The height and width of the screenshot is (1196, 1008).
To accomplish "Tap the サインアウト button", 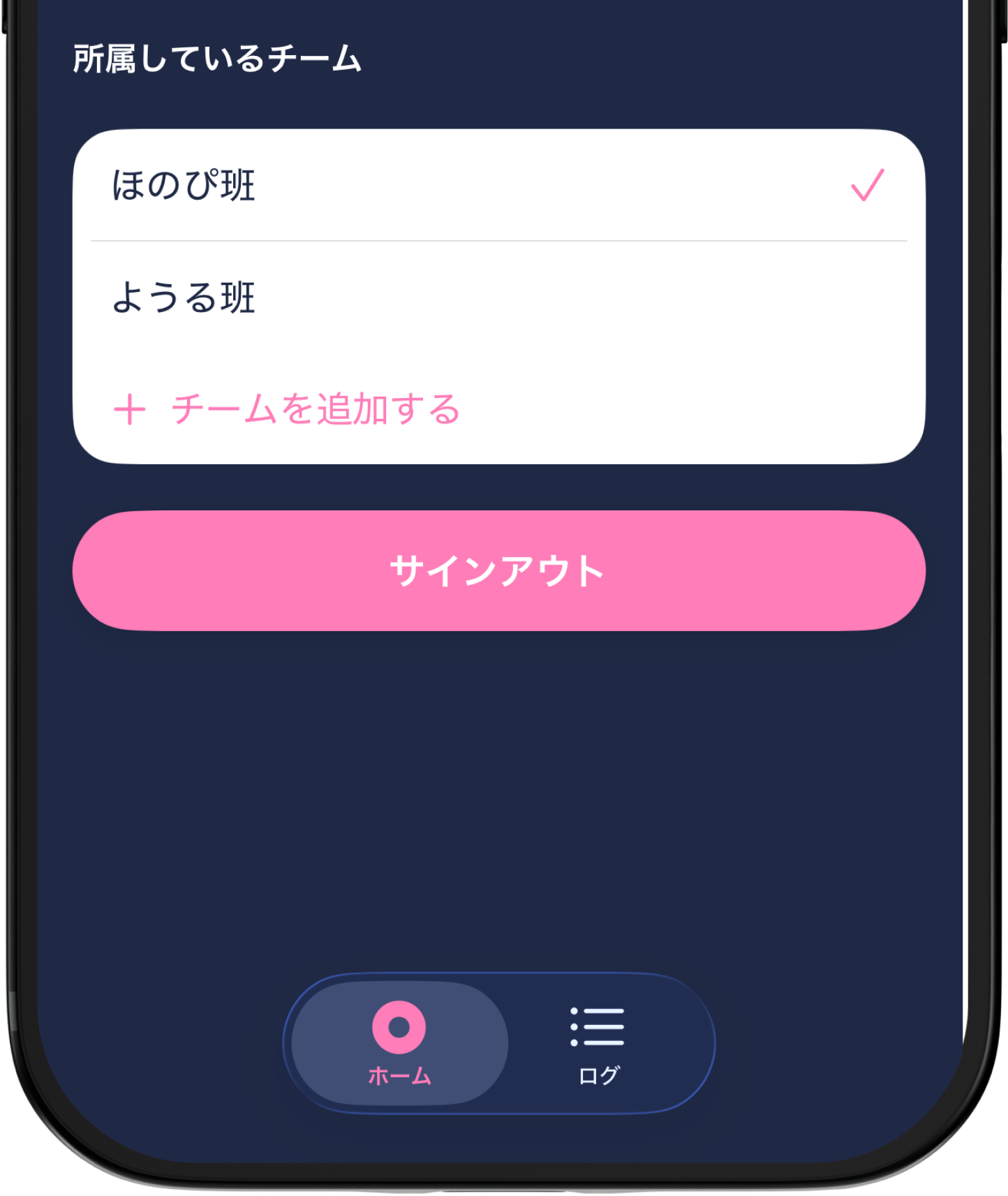I will (x=498, y=571).
